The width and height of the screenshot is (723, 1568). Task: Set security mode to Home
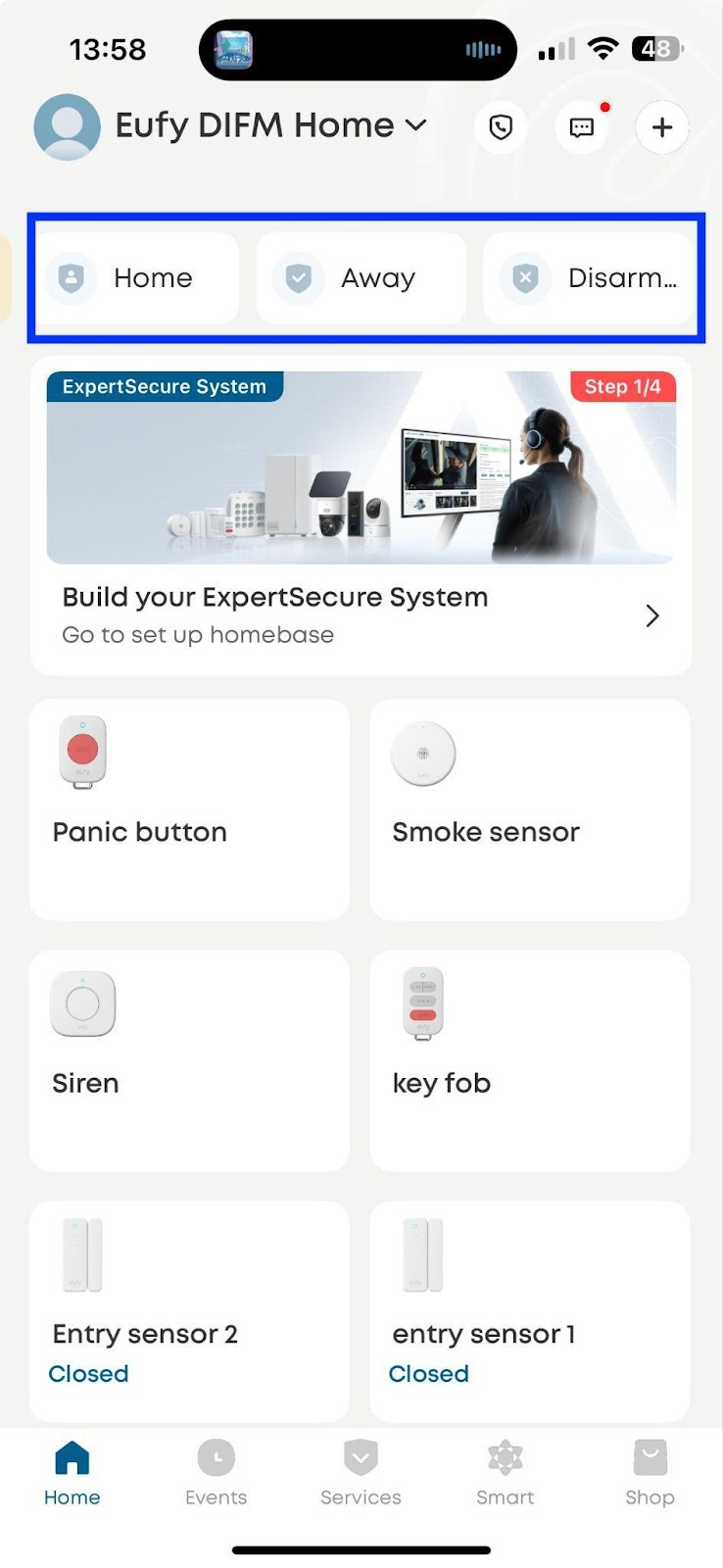[x=141, y=278]
